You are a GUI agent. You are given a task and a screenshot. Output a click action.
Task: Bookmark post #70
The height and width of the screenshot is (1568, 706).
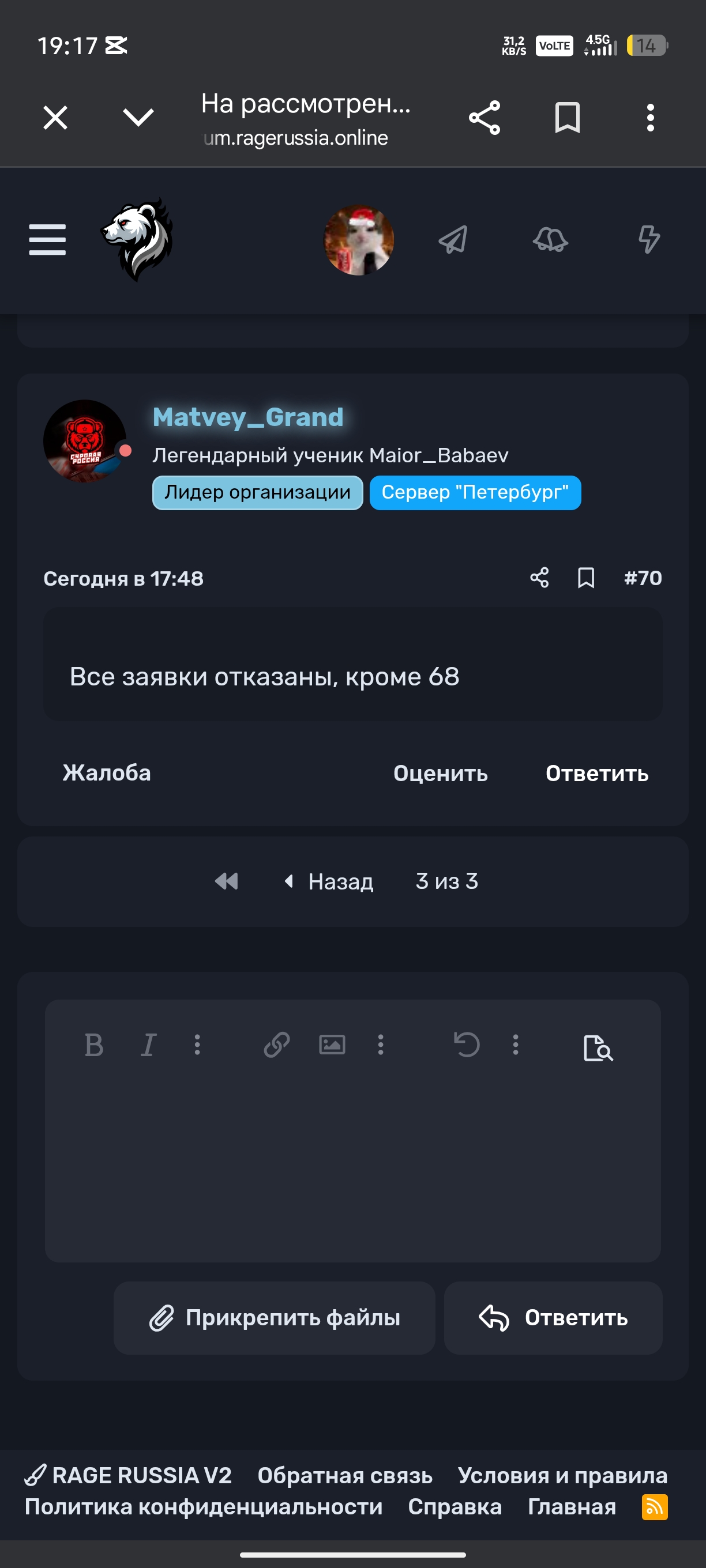pos(586,578)
